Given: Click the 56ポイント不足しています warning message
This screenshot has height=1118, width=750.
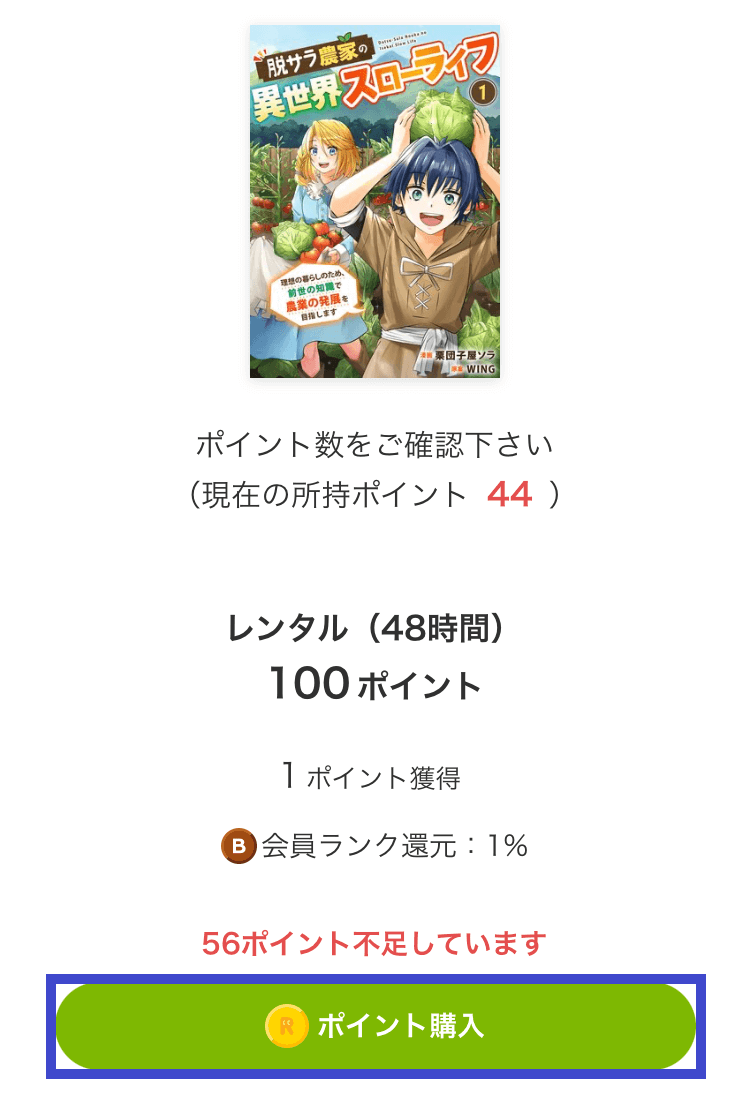Looking at the screenshot, I should tap(375, 938).
